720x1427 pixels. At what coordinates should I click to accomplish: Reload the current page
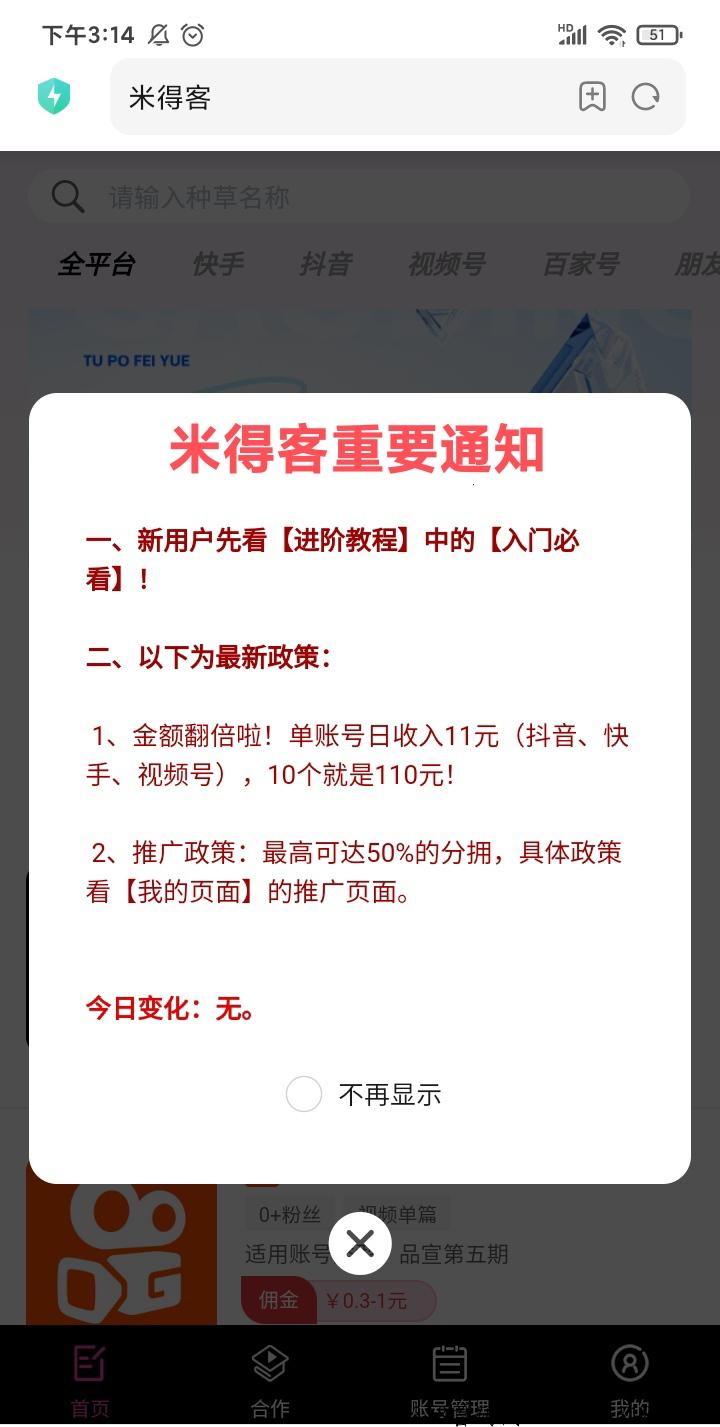646,97
